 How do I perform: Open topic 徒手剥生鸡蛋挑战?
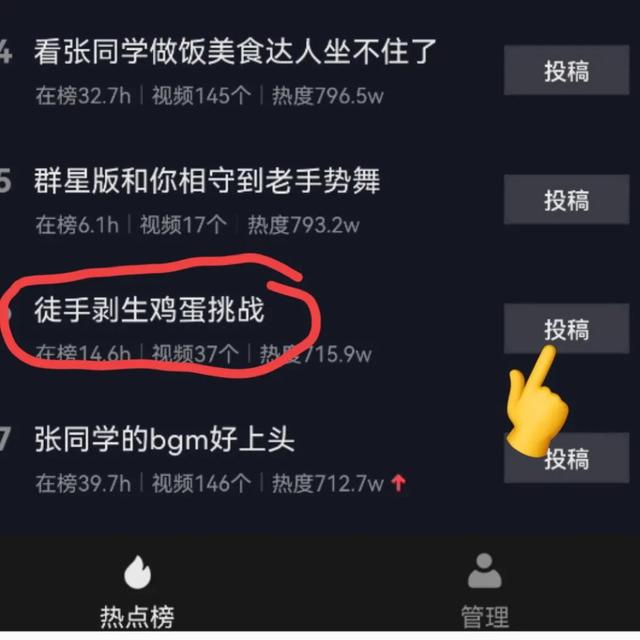[150, 310]
